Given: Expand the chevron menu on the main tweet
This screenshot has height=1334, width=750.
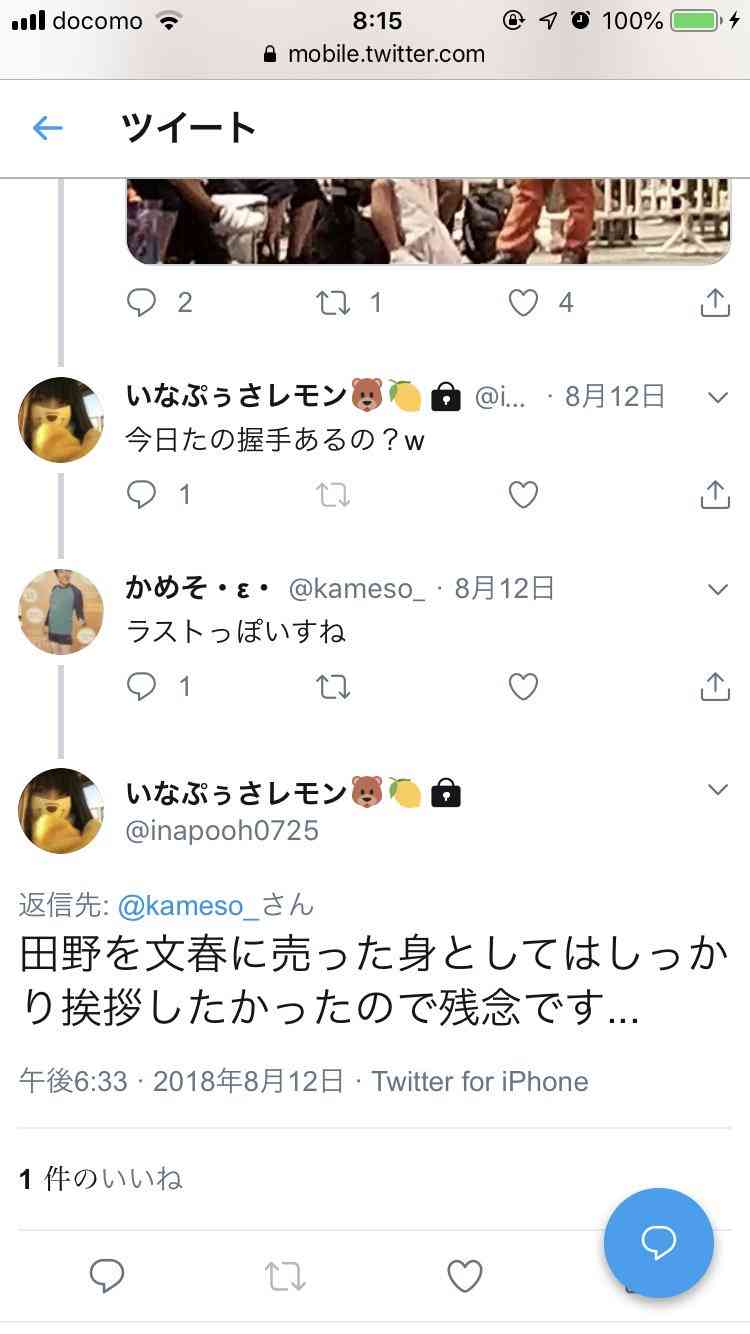Looking at the screenshot, I should (718, 789).
